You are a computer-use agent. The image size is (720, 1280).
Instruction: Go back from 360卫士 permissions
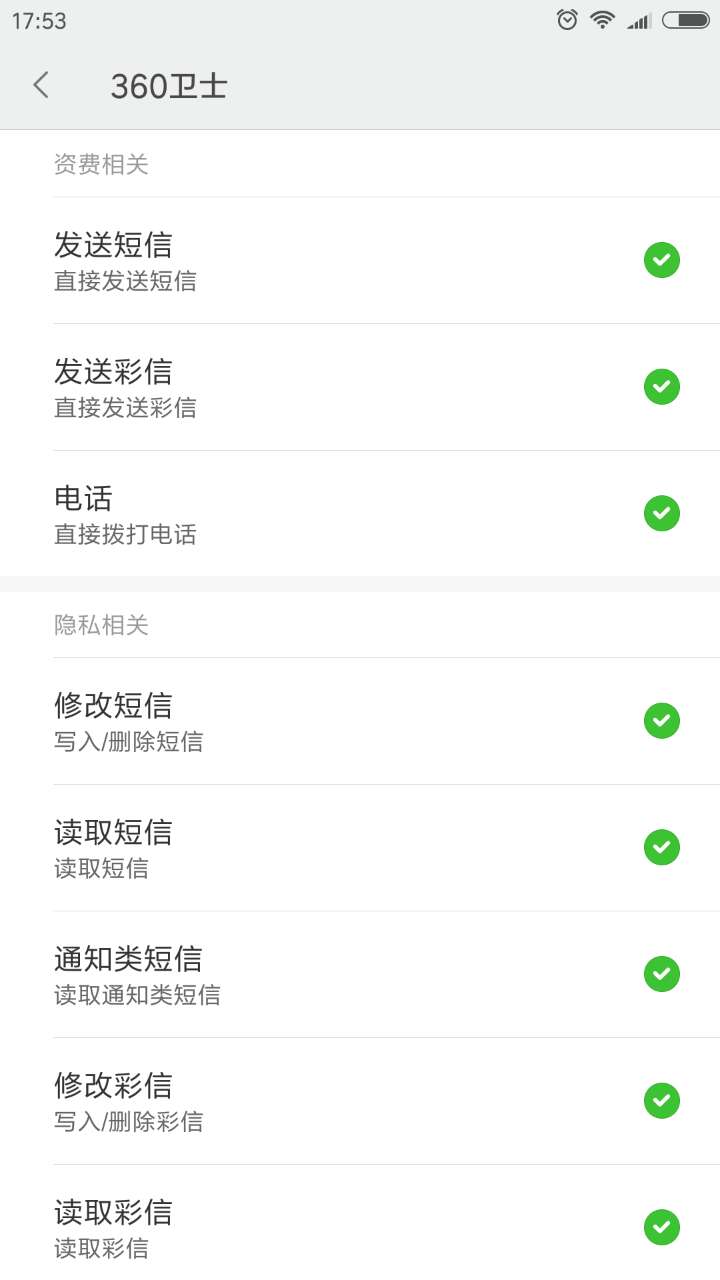[41, 86]
